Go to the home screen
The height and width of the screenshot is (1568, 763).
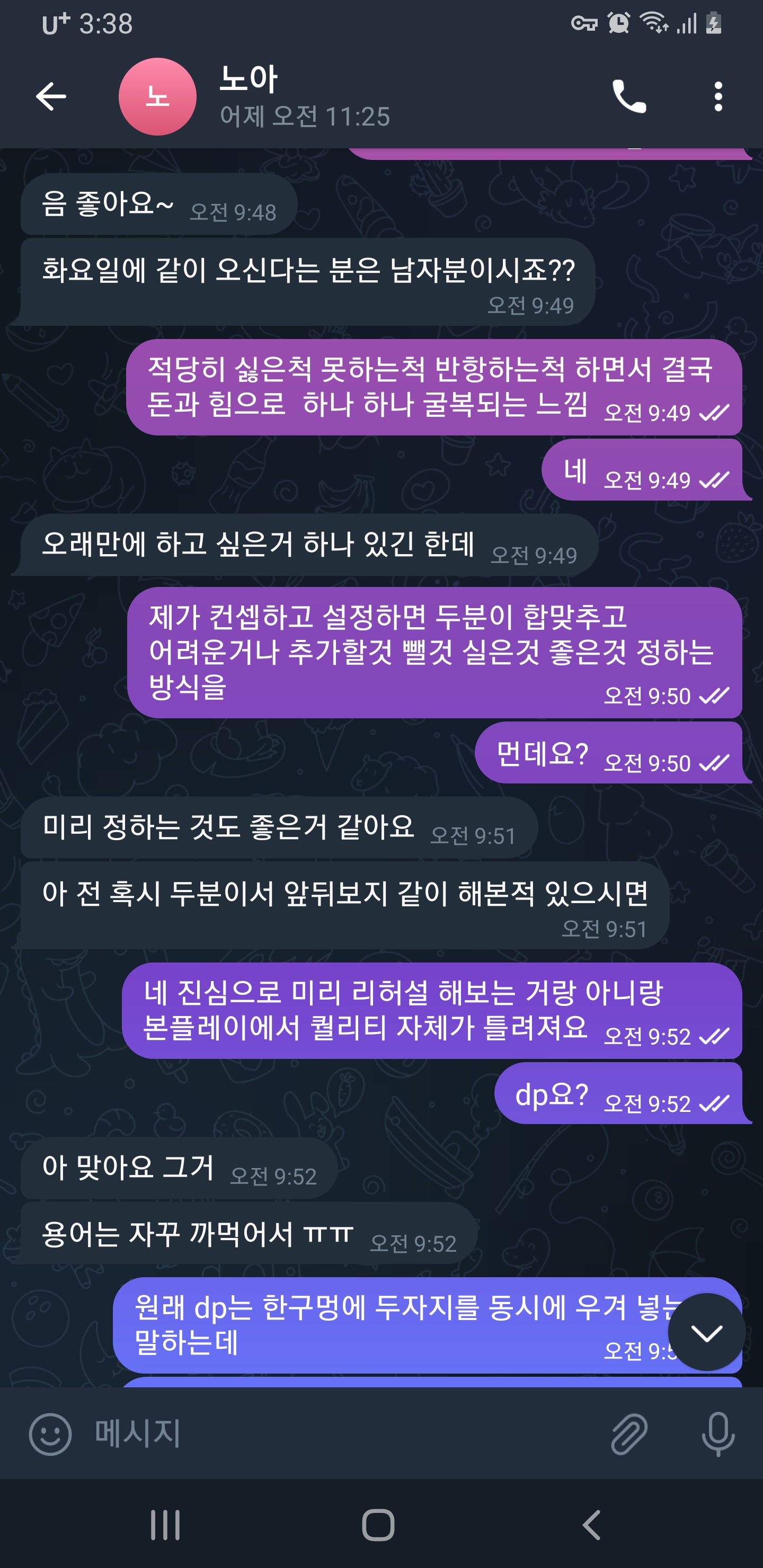[x=379, y=1524]
